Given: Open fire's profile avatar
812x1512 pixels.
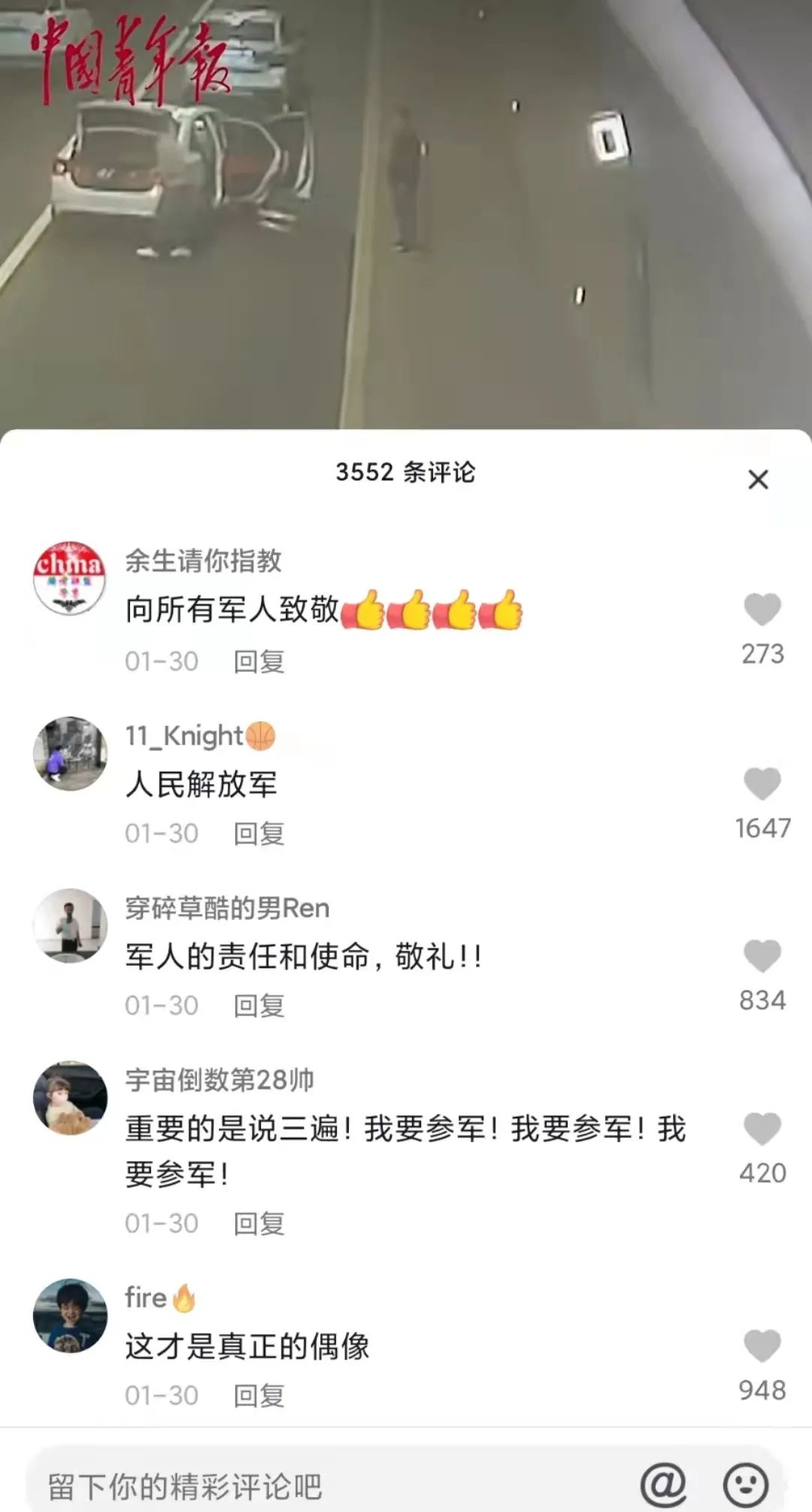Looking at the screenshot, I should (x=70, y=1316).
